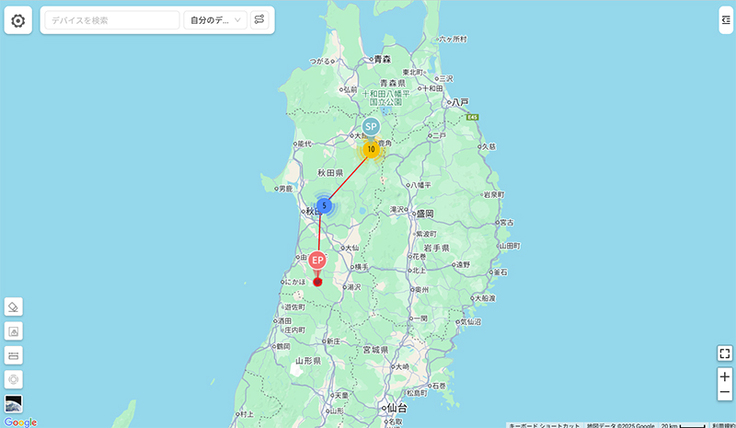Open the Google logo link

tap(20, 422)
